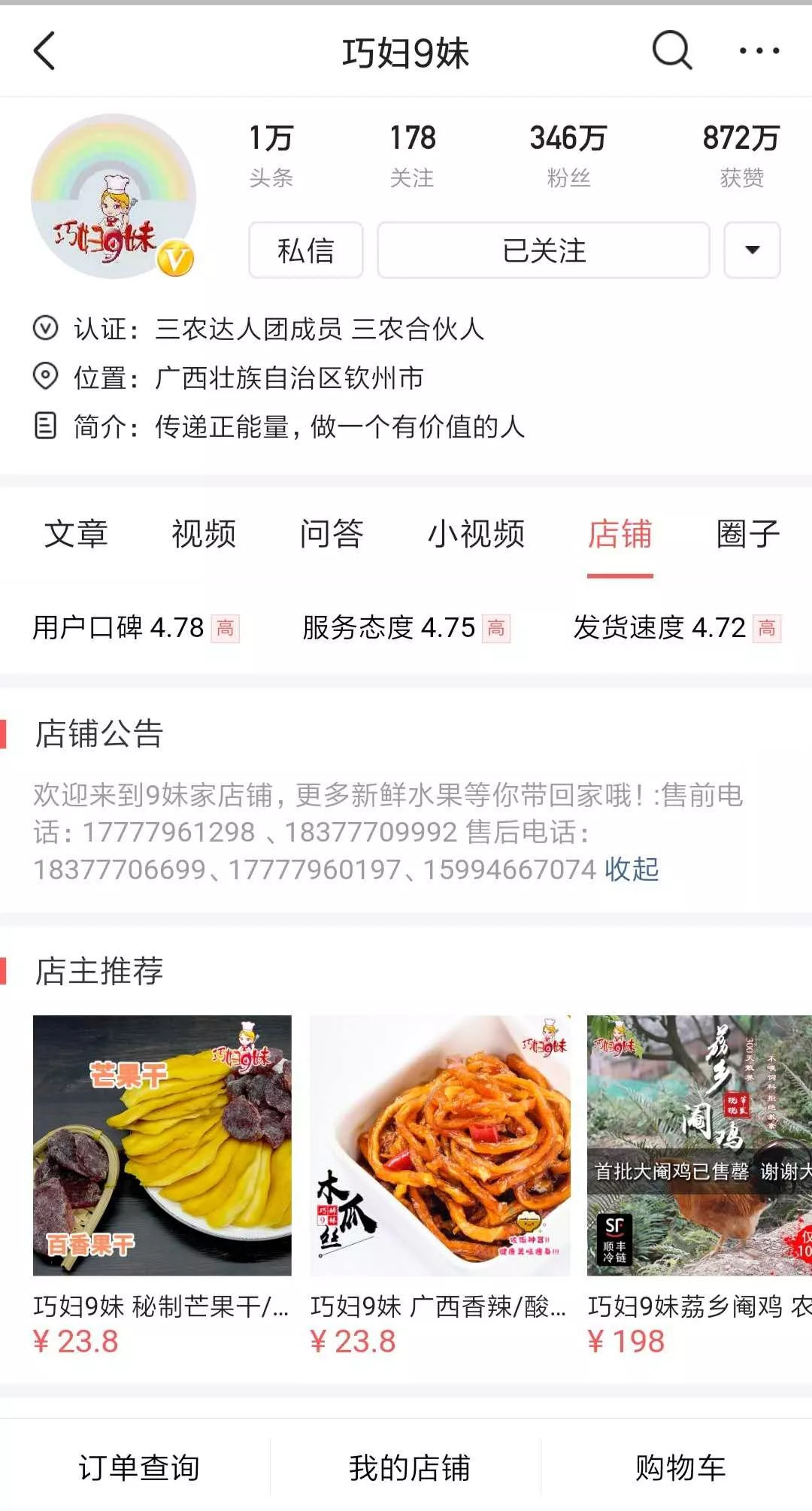Open the three-dot overflow menu
812x1511 pixels.
(x=759, y=51)
